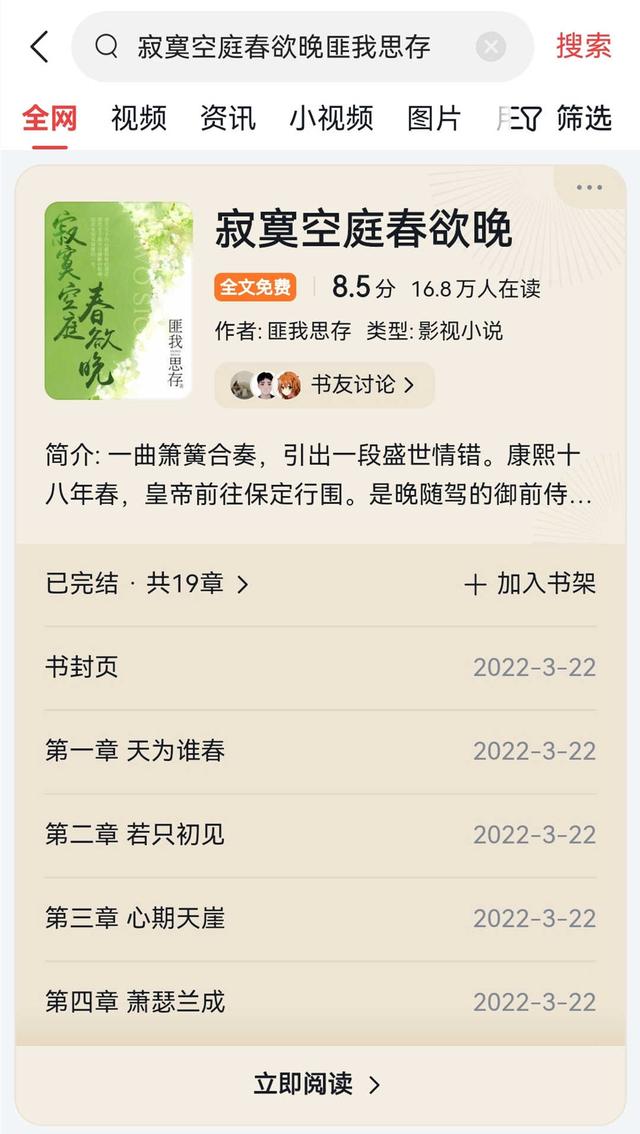Switch to the 资讯 tab
Viewport: 640px width, 1134px height.
(228, 118)
